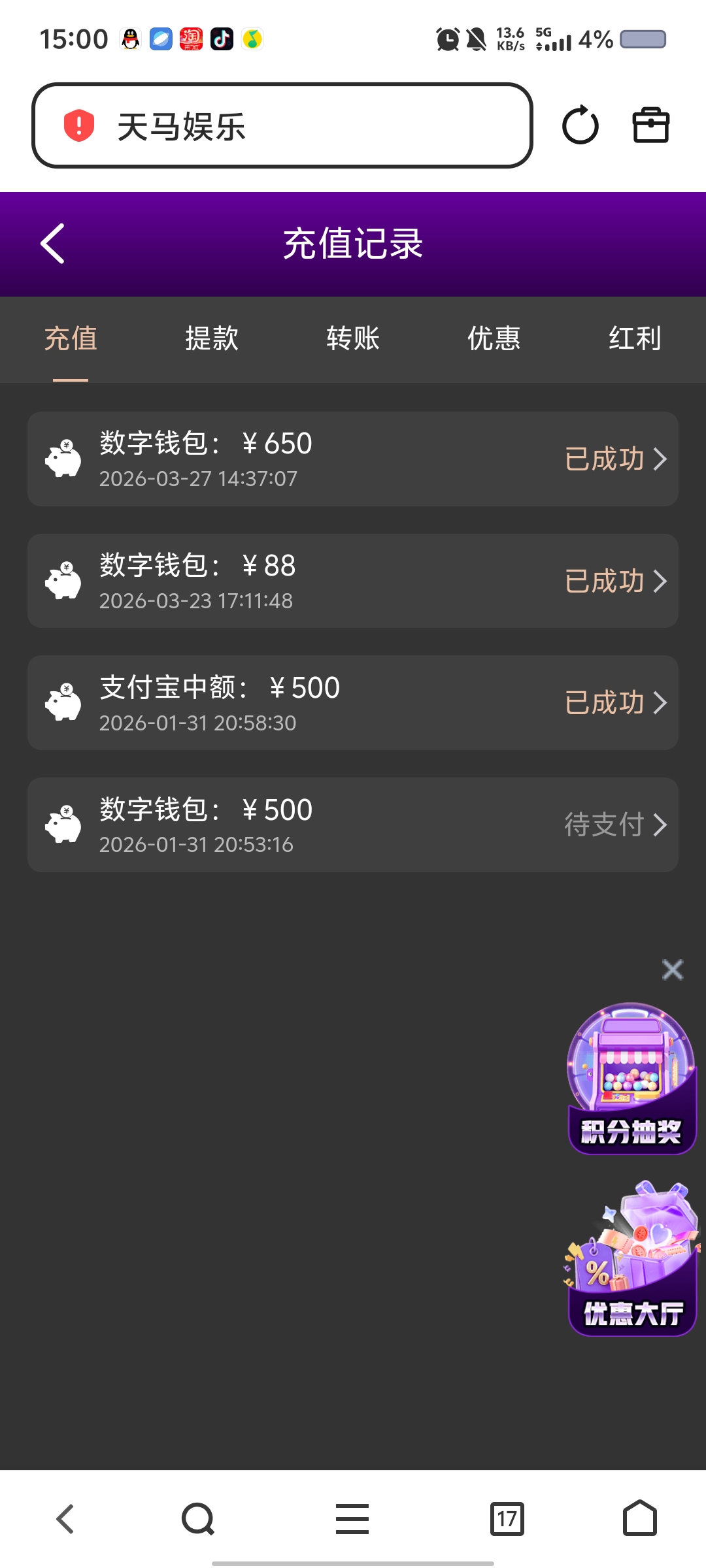Open the toolbox icon beside refresh
This screenshot has width=706, height=1568.
tap(651, 125)
